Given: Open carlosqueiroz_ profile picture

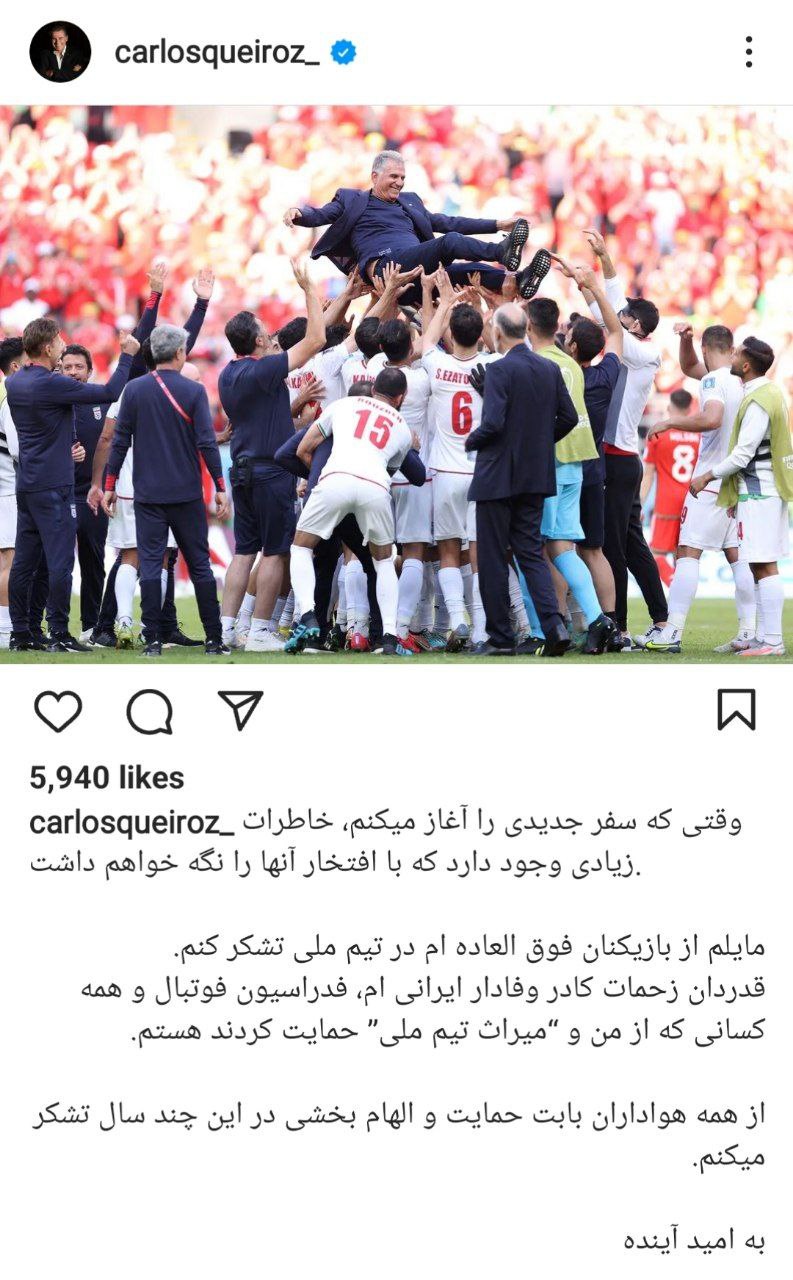Looking at the screenshot, I should coord(60,52).
